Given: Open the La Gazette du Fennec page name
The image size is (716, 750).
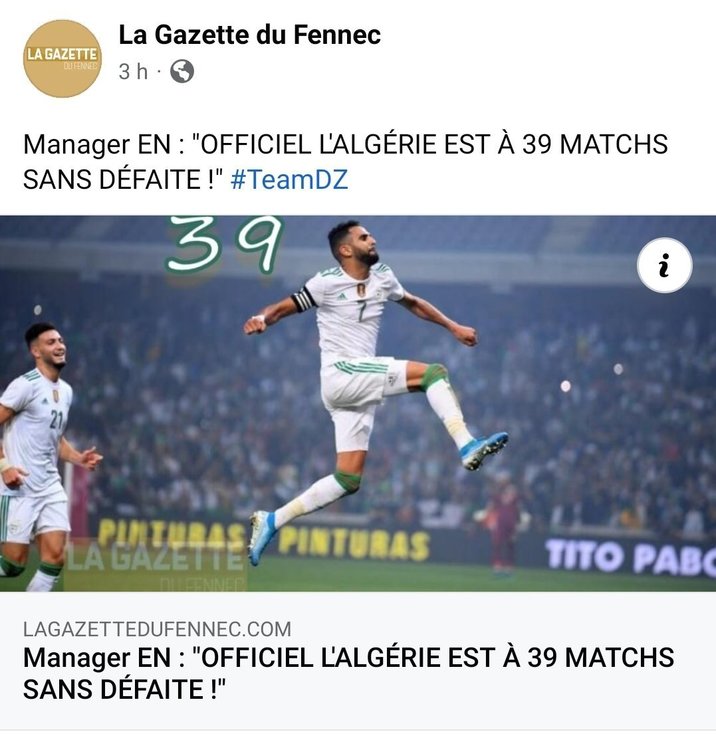Looking at the screenshot, I should click(249, 35).
